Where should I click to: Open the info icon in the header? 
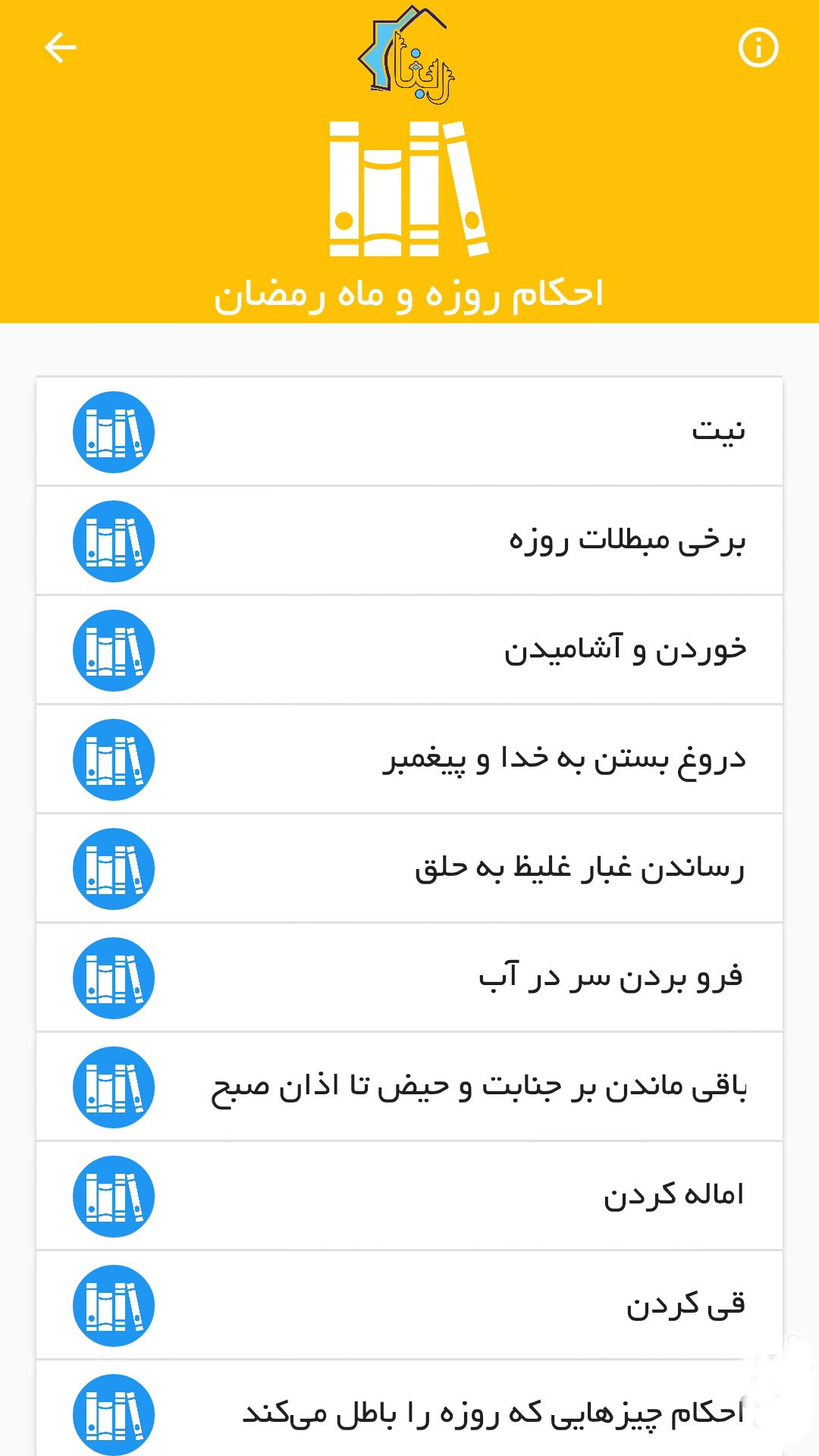point(758,48)
